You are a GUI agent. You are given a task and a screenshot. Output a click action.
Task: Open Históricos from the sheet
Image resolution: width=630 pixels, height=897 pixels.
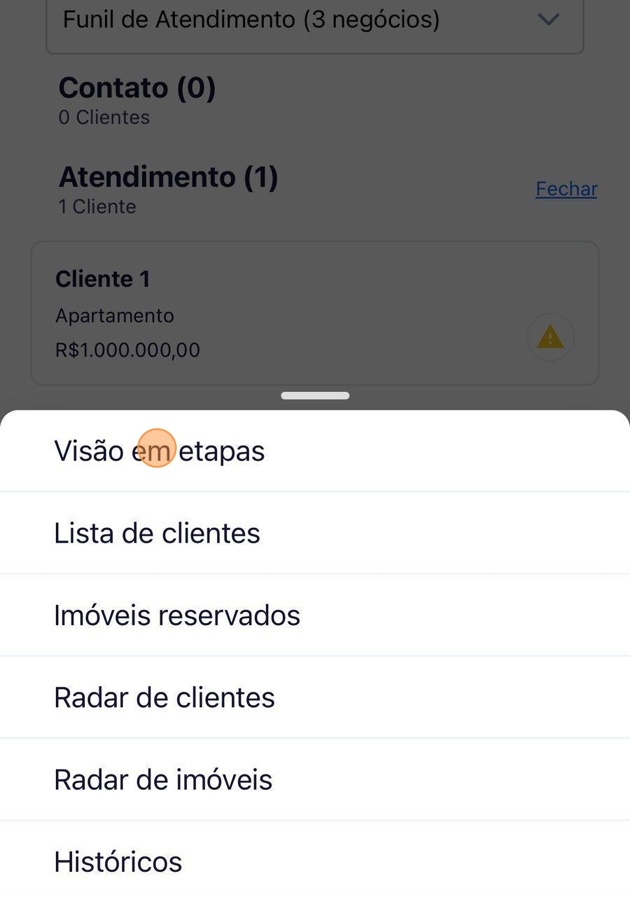click(118, 861)
